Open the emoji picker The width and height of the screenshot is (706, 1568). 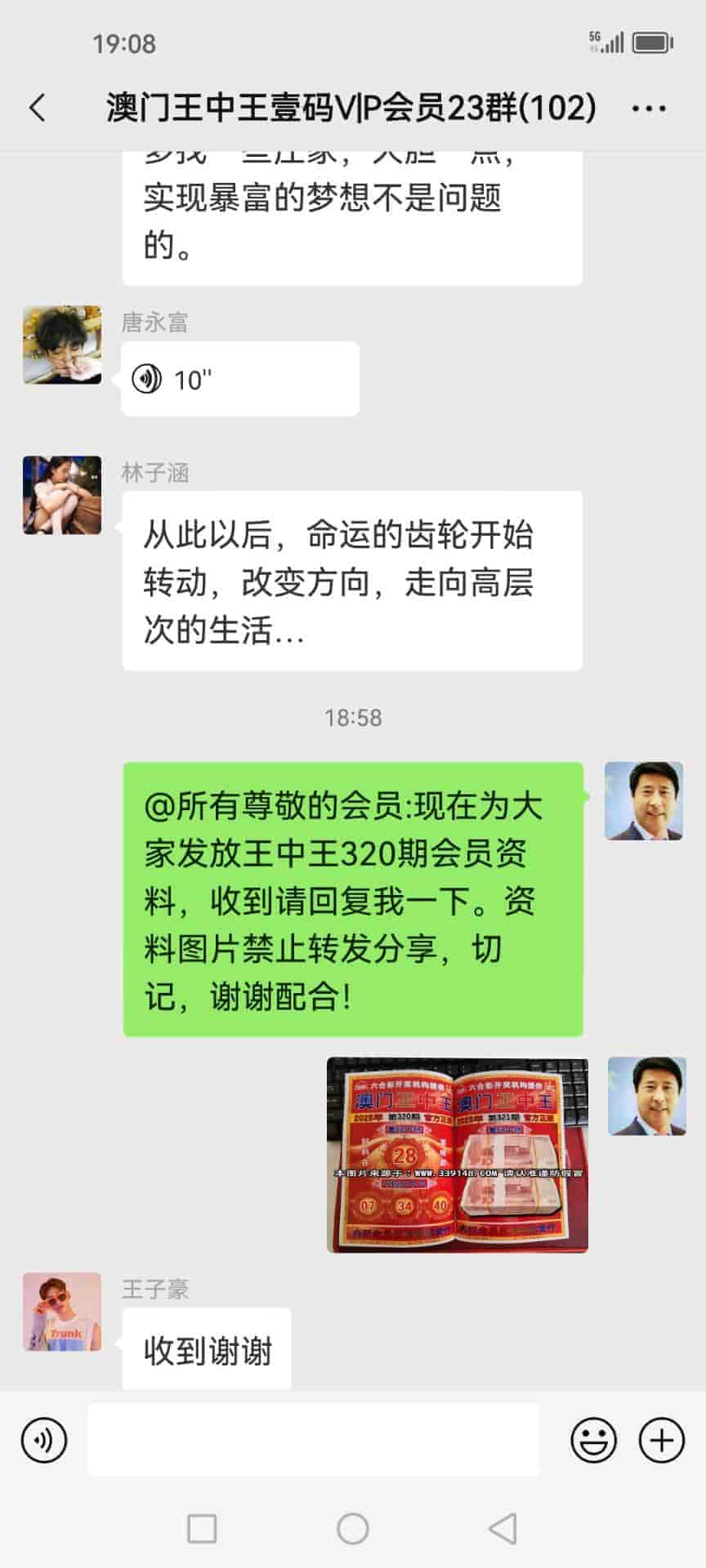click(593, 1440)
